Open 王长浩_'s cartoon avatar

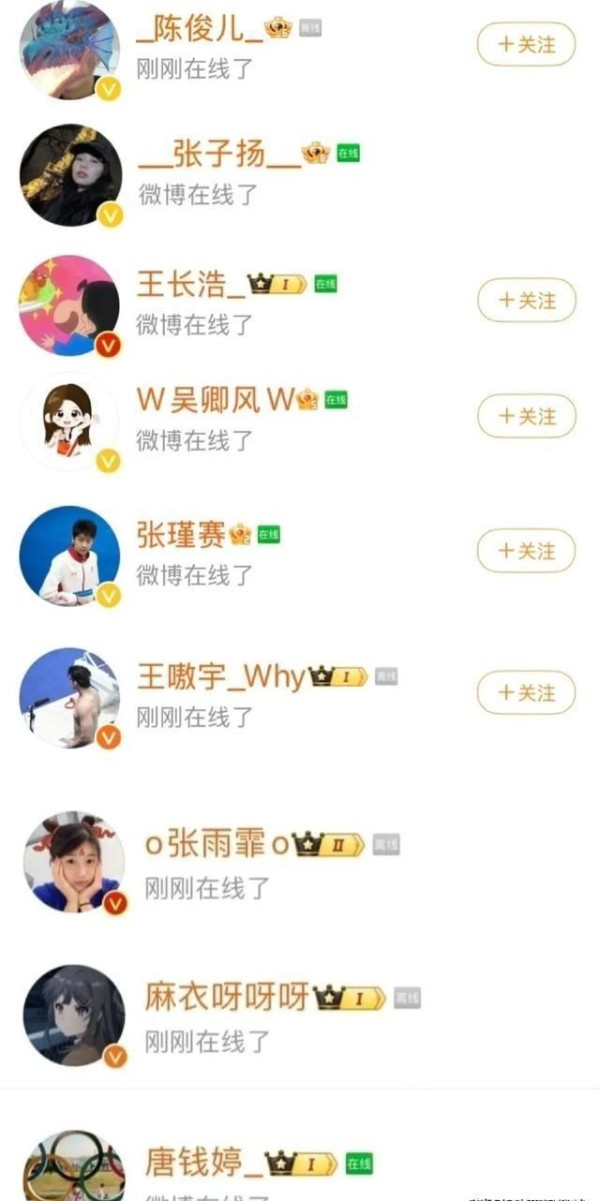(x=69, y=305)
